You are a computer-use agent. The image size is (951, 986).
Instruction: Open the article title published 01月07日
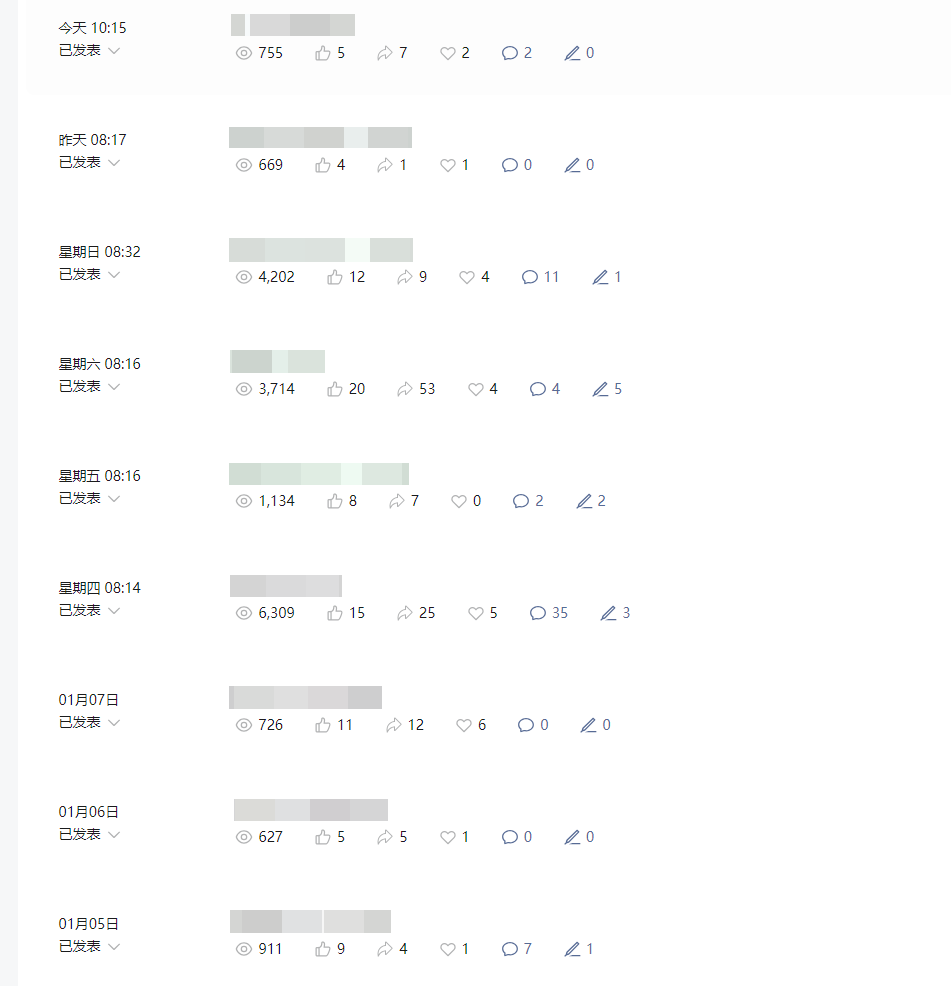pyautogui.click(x=305, y=698)
